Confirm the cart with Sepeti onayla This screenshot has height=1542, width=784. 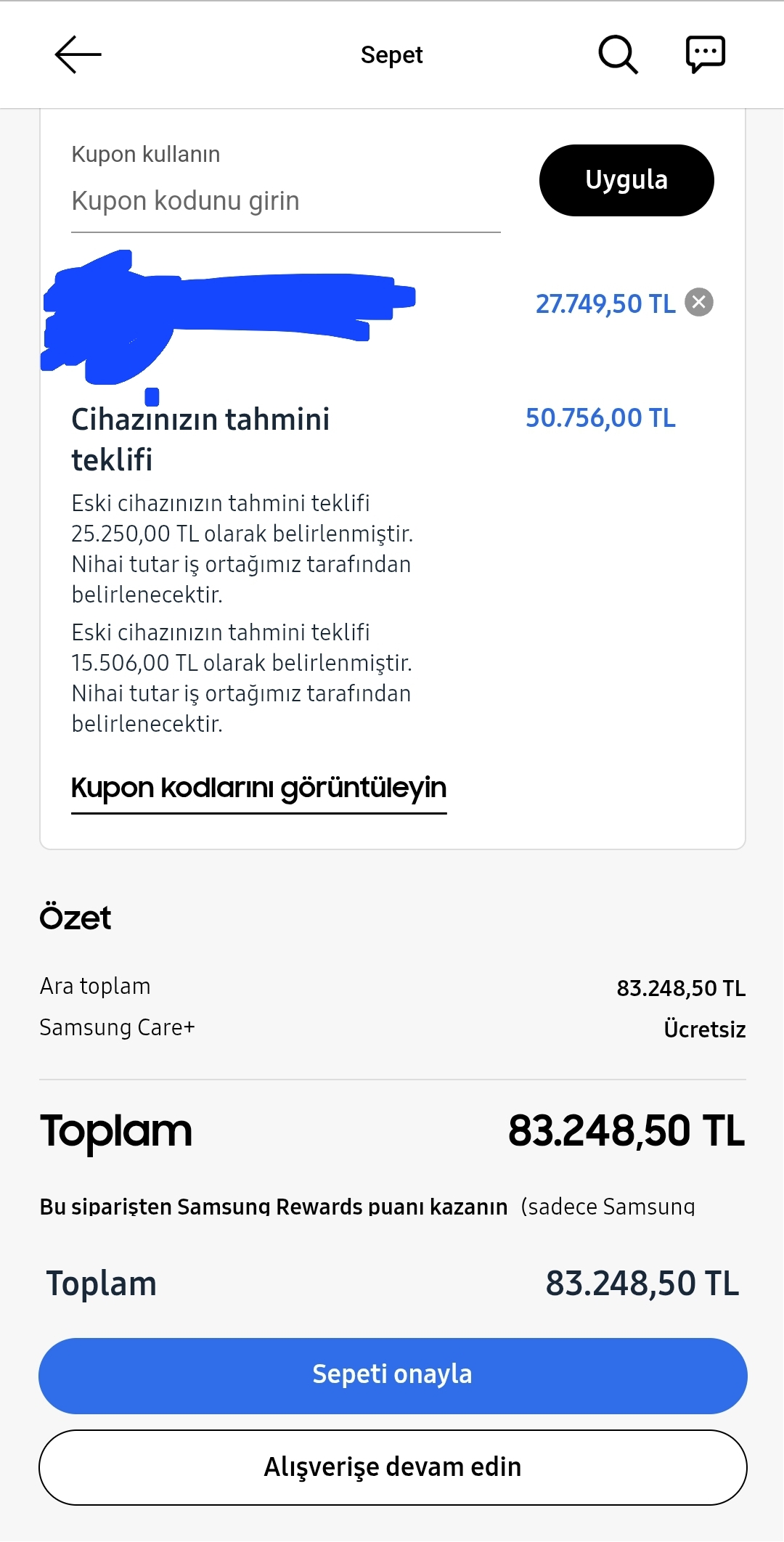pyautogui.click(x=393, y=1376)
